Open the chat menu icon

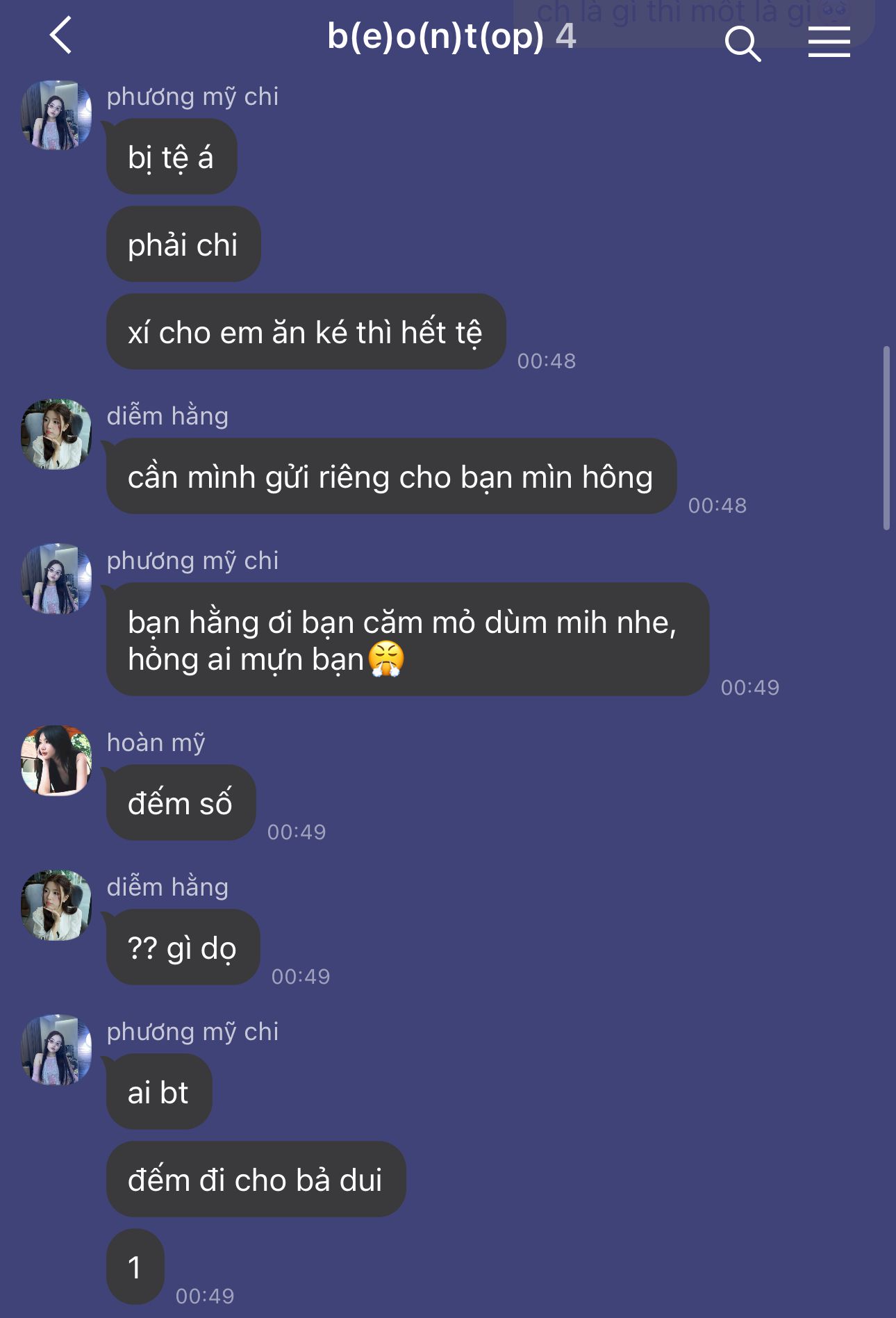[x=829, y=42]
